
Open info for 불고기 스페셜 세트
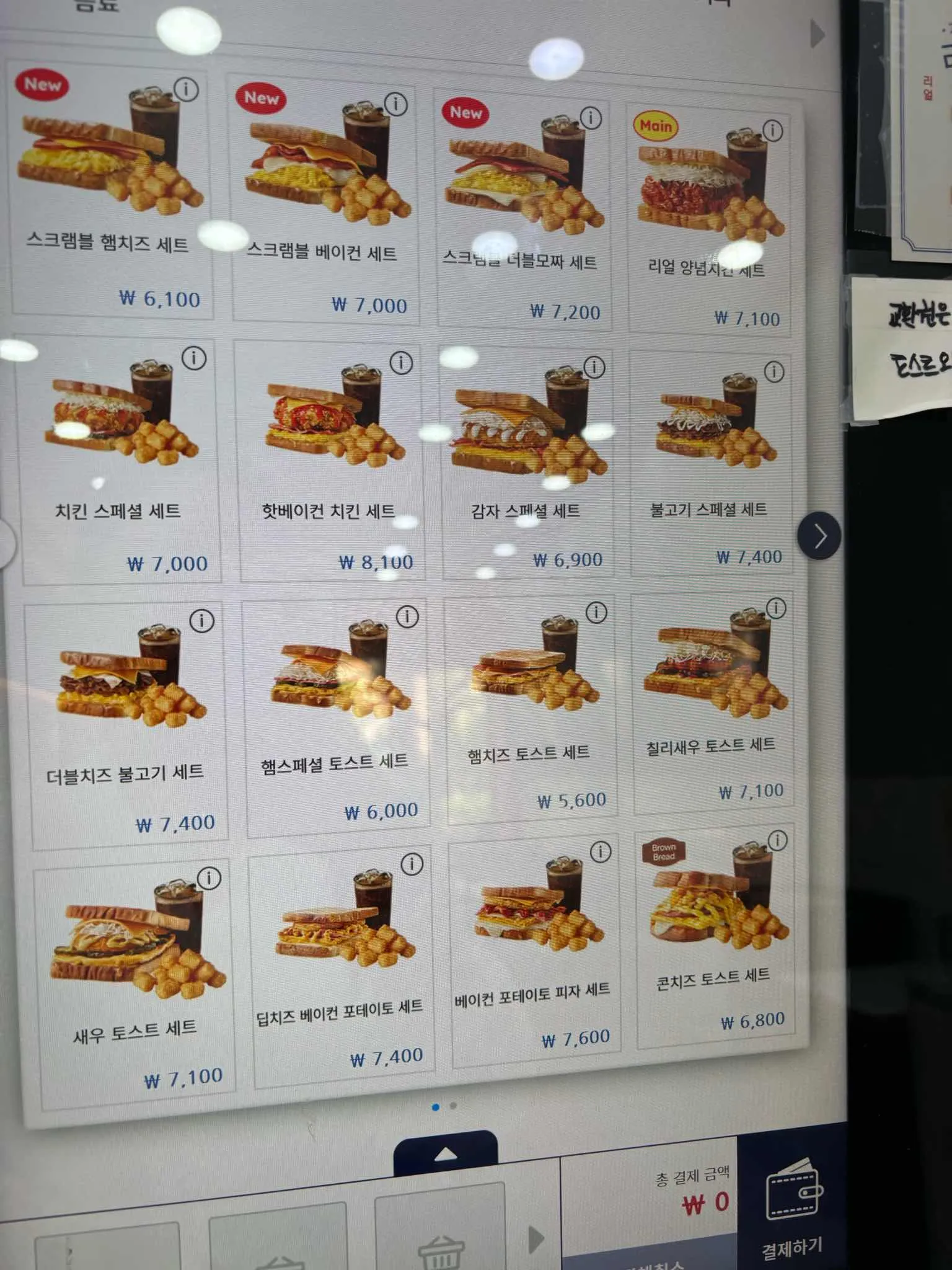775,372
